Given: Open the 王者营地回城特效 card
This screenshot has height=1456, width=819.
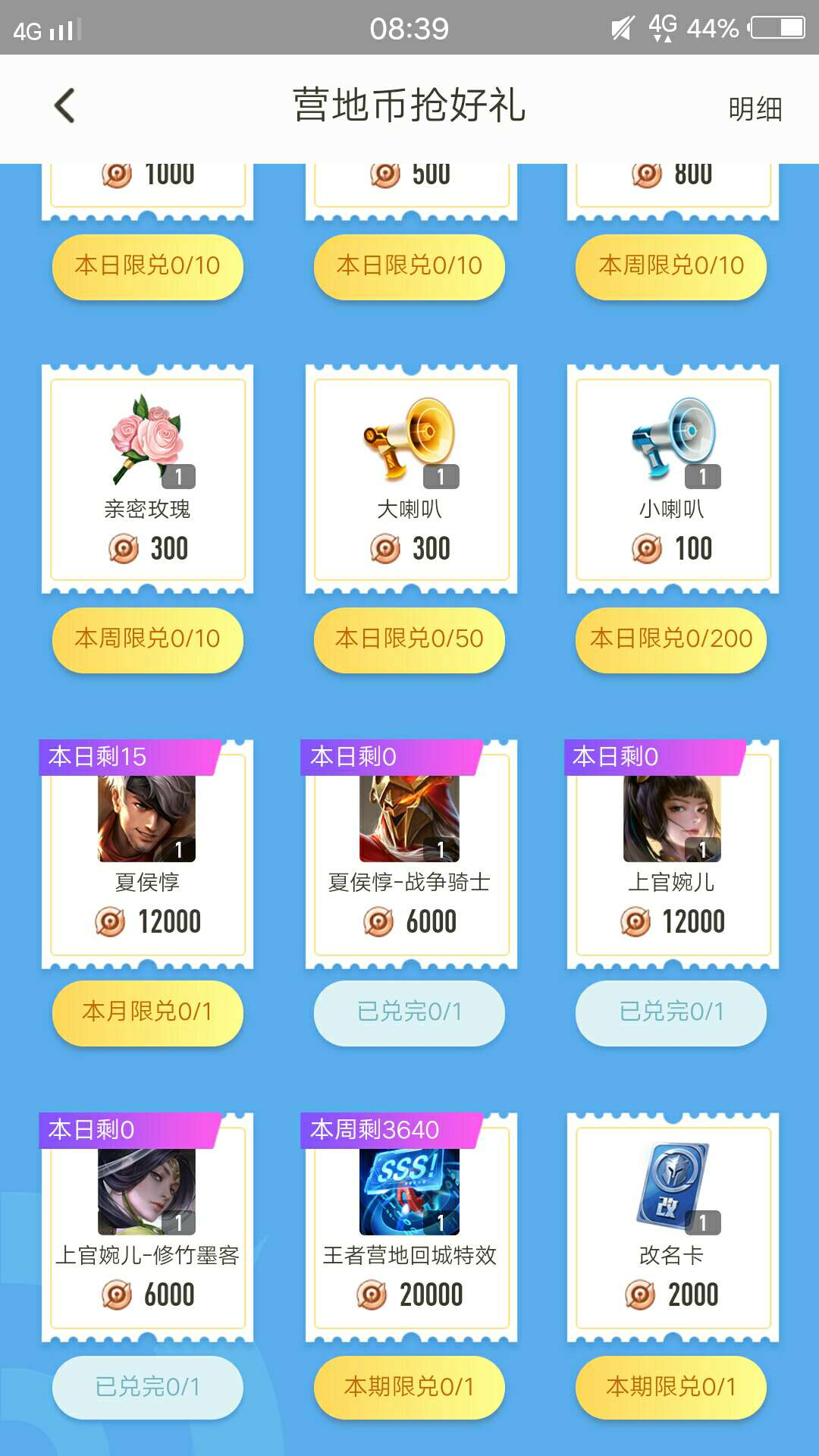Looking at the screenshot, I should (409, 1226).
